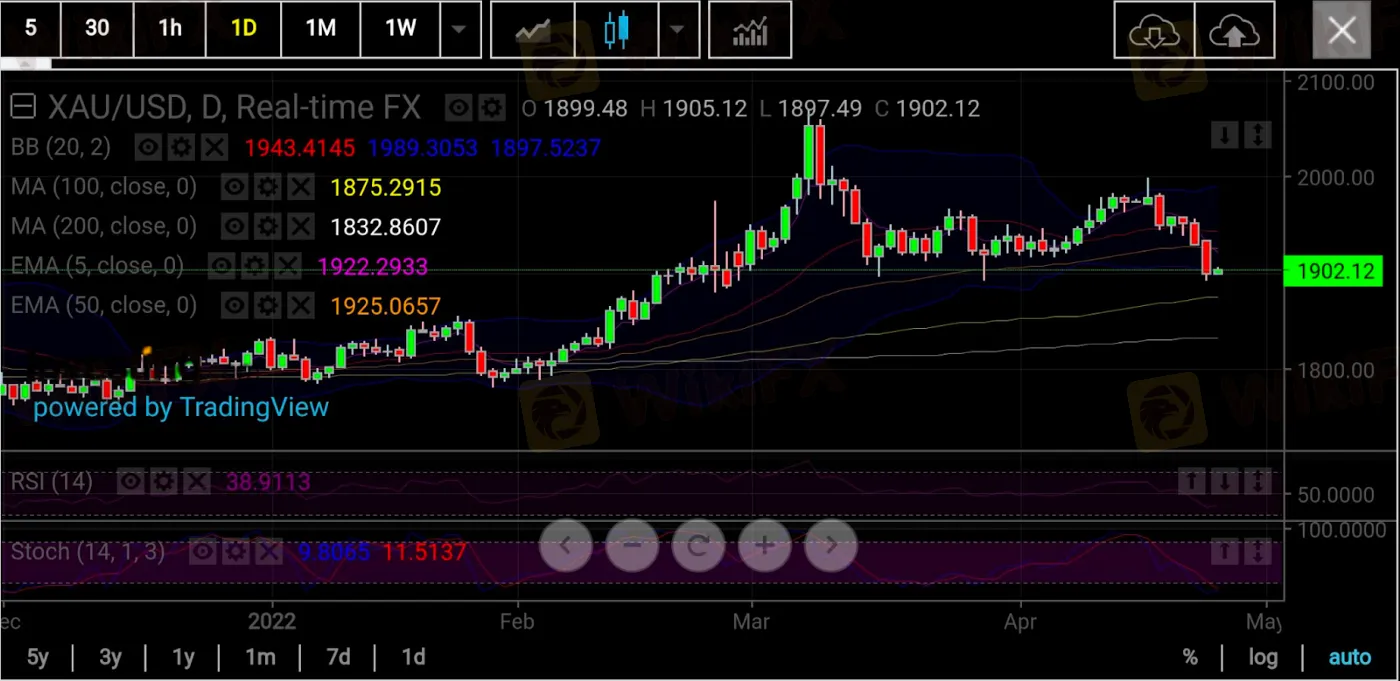Open the indicators menu
Image resolution: width=1400 pixels, height=681 pixels.
pyautogui.click(x=750, y=30)
